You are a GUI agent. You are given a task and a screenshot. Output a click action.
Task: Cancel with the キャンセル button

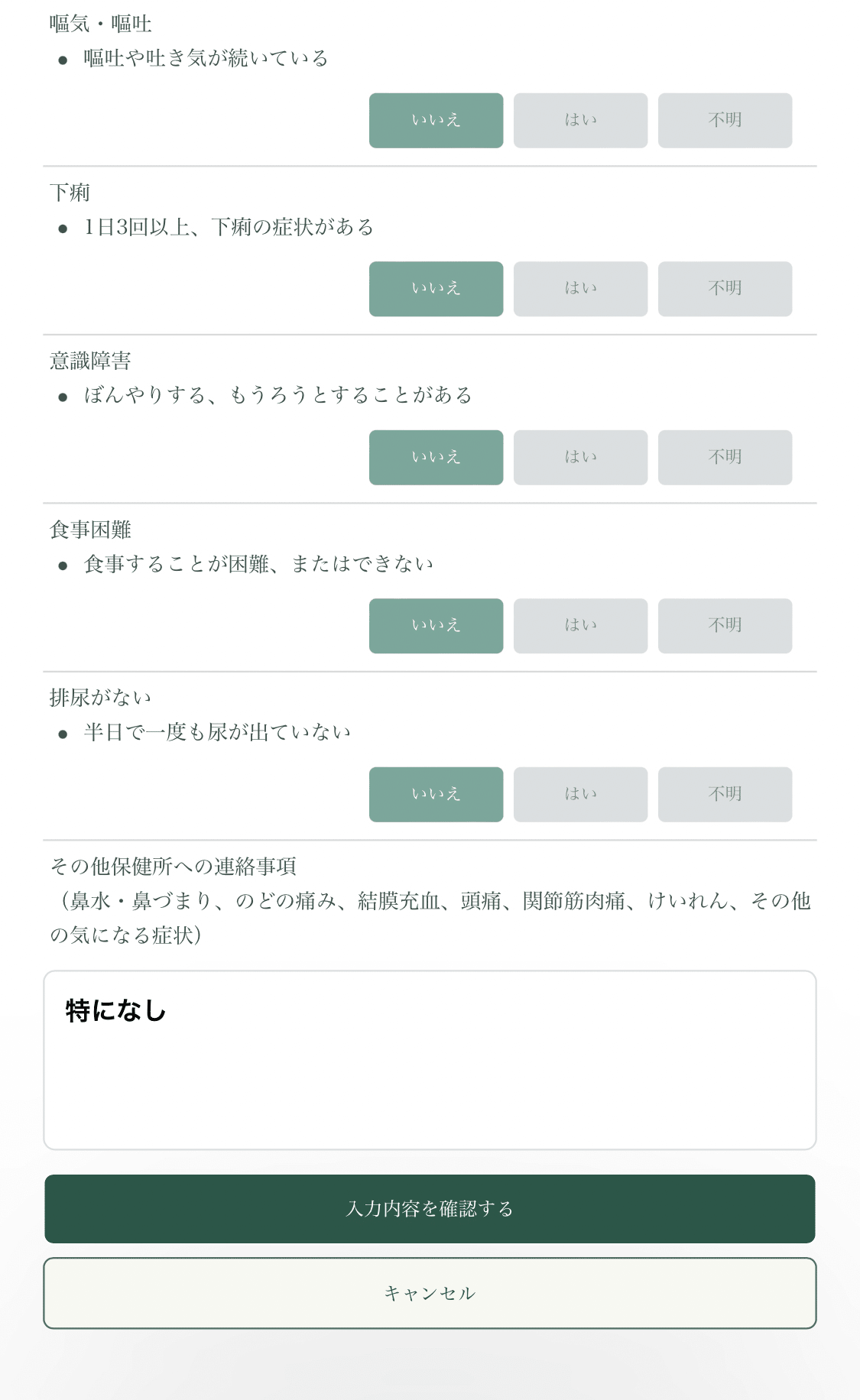(430, 1293)
